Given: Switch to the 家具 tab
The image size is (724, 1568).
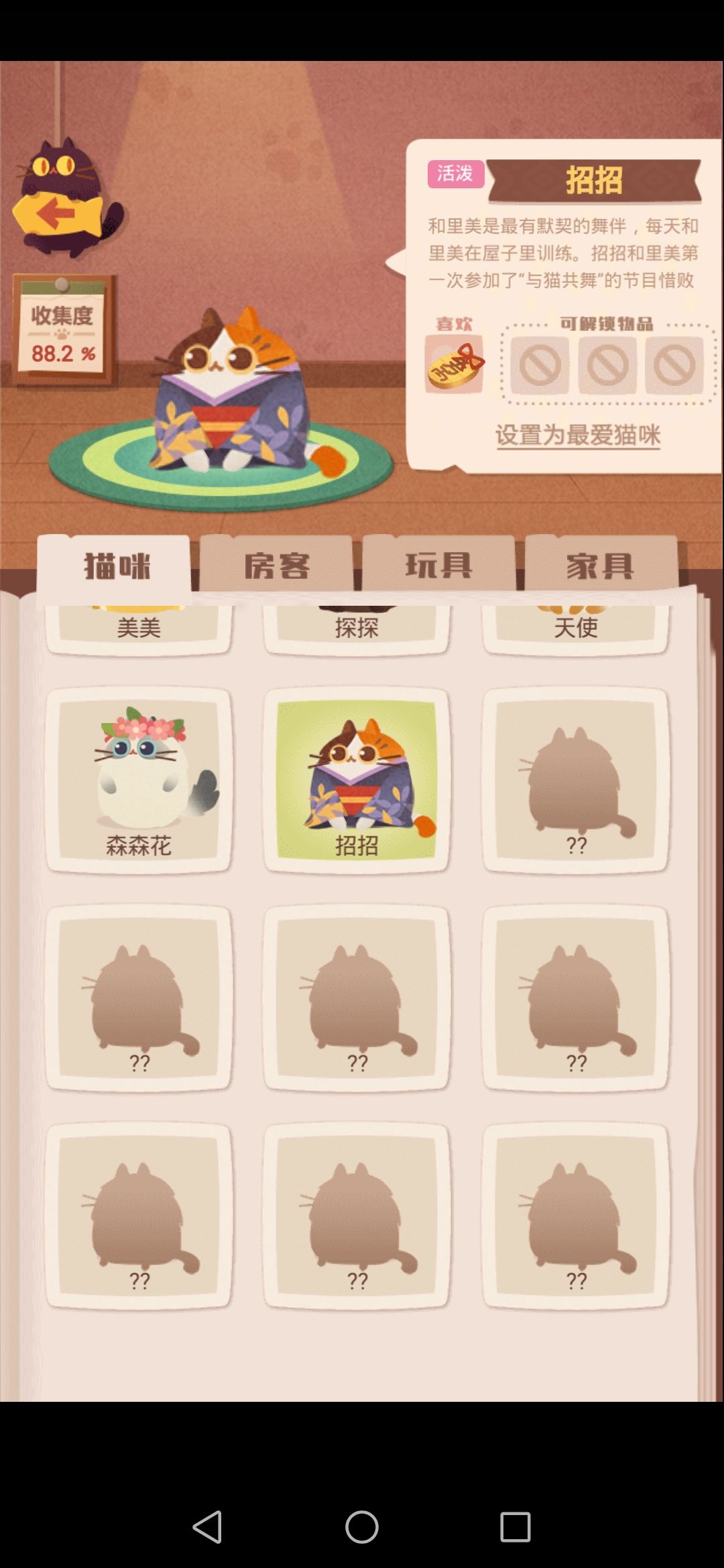Looking at the screenshot, I should tap(599, 566).
